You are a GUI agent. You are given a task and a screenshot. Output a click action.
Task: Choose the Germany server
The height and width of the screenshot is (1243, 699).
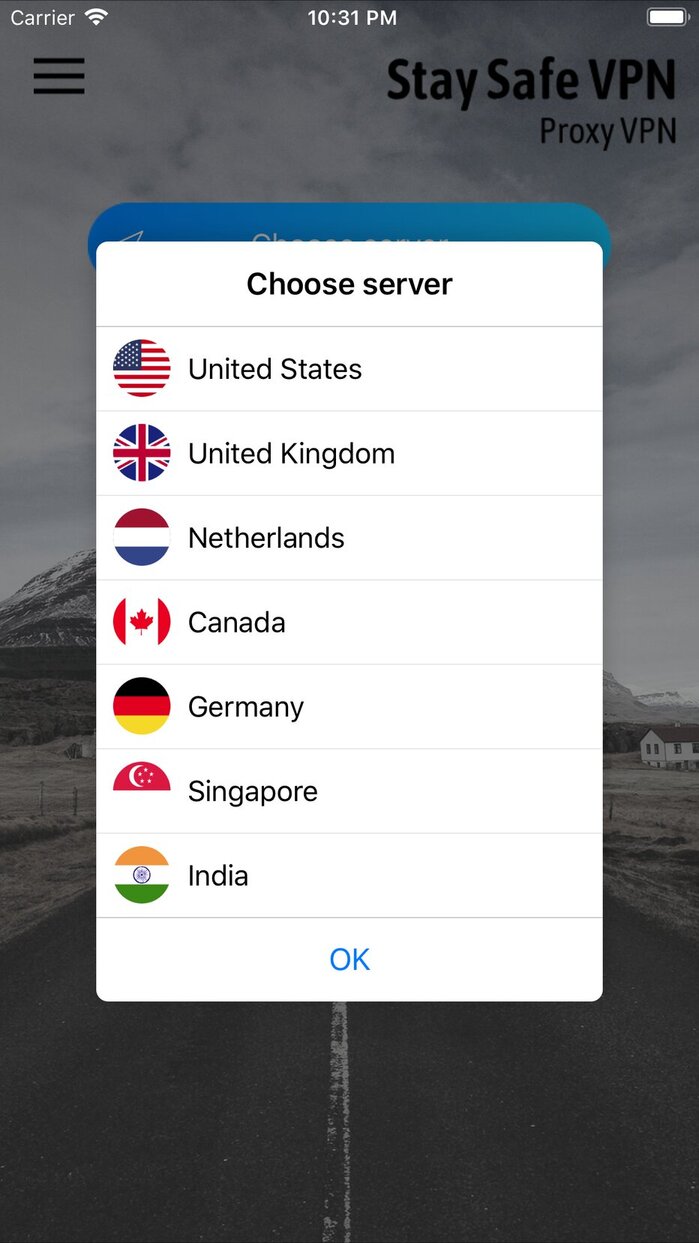tap(349, 706)
